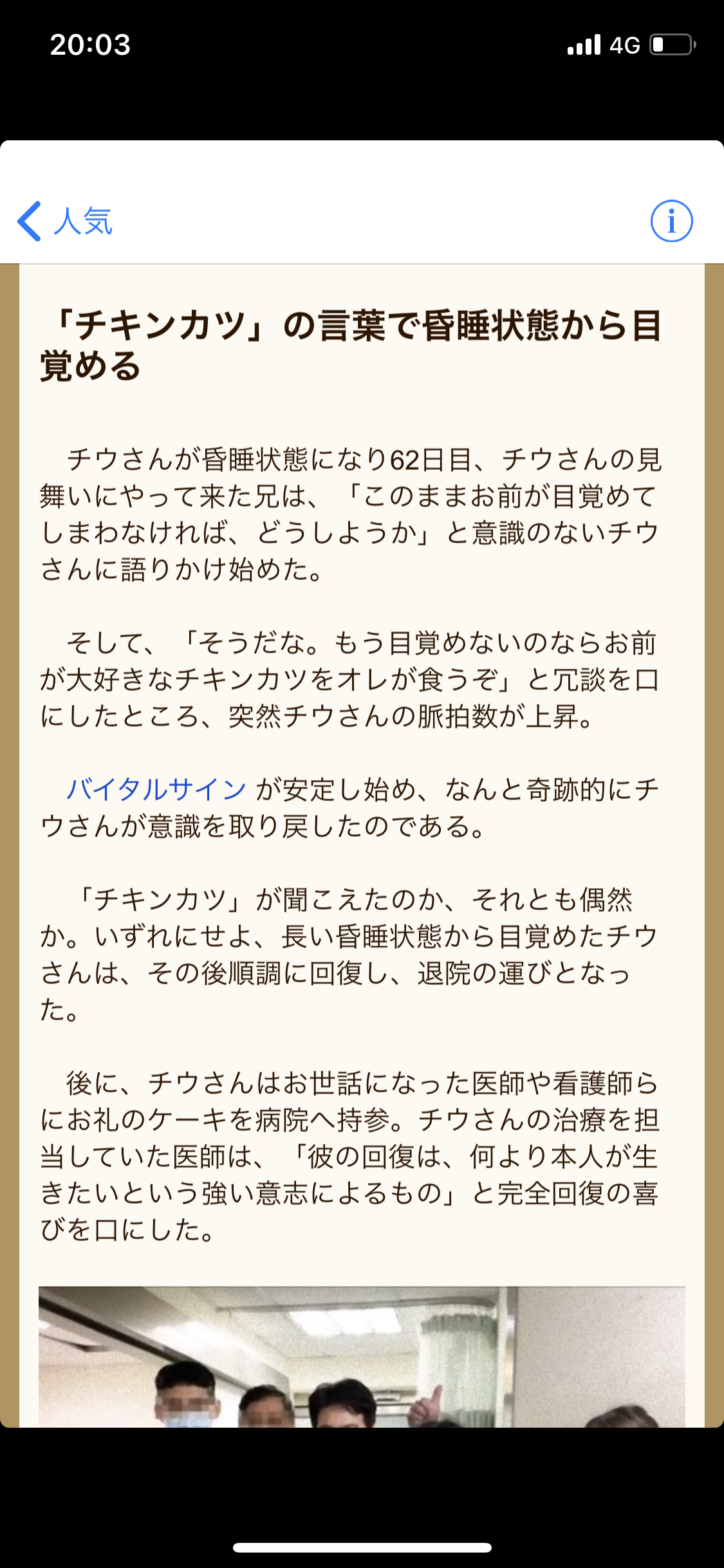Open the hospital group photo below the article
724x1568 pixels.
(x=362, y=1356)
